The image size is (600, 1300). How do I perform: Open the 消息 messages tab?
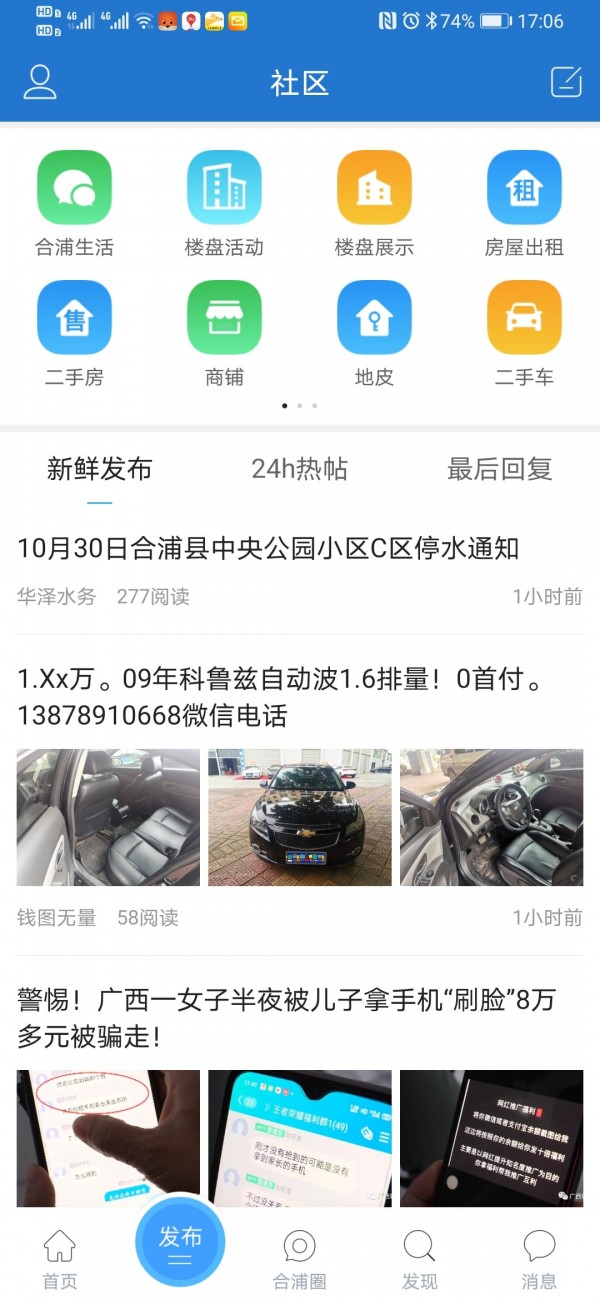point(539,1258)
